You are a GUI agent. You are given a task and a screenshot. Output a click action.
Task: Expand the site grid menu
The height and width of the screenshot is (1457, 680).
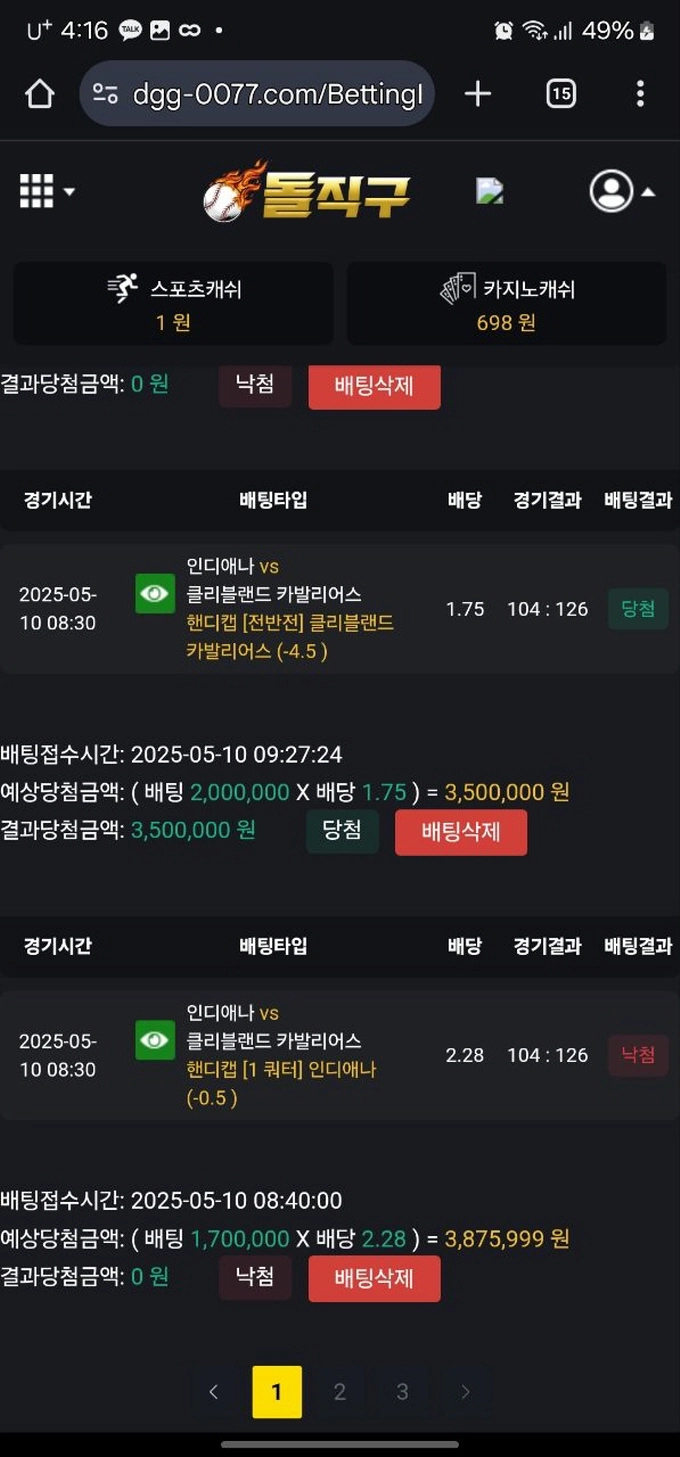tap(46, 191)
